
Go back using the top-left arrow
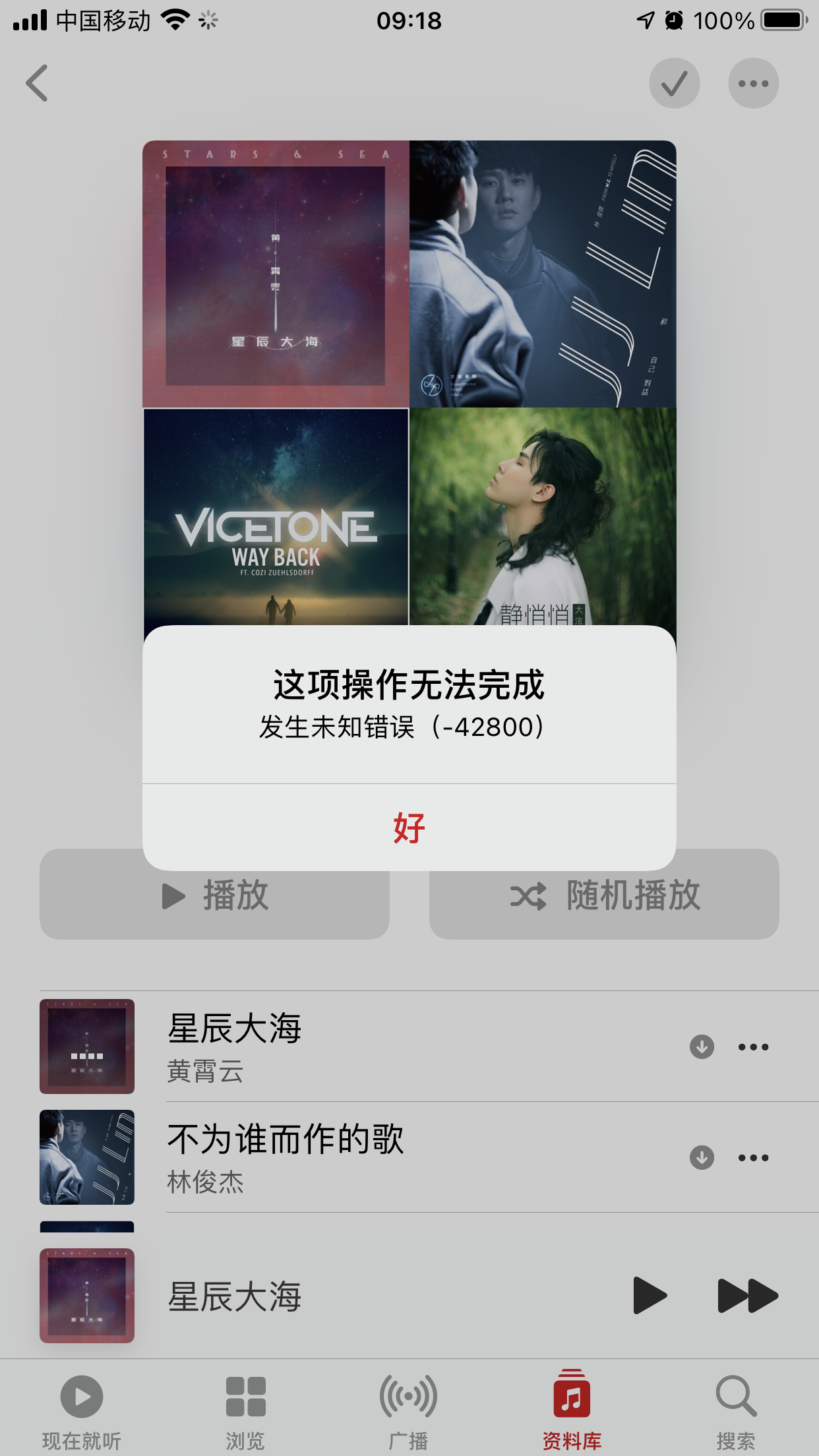38,83
